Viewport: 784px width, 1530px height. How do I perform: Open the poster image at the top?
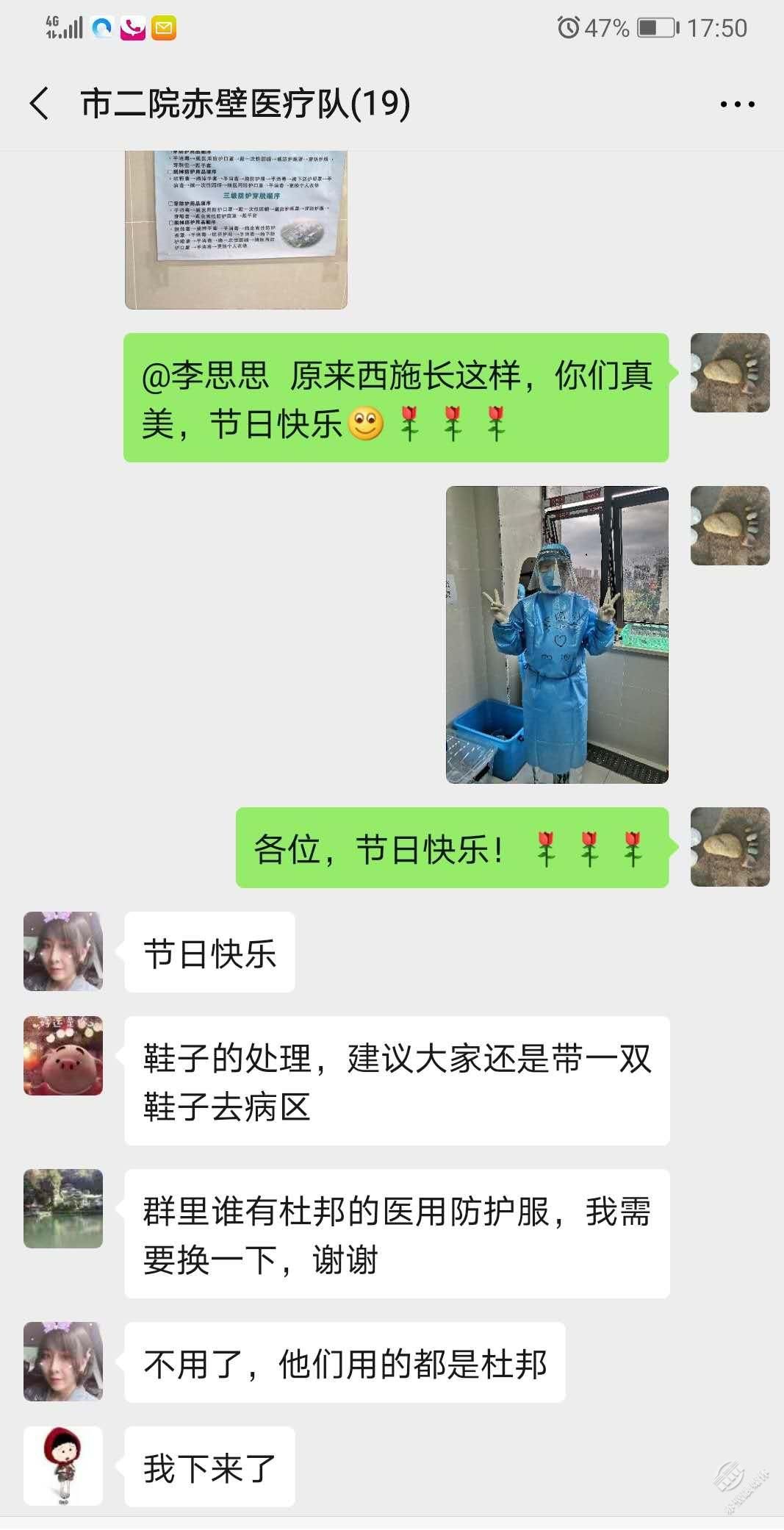pos(236,228)
